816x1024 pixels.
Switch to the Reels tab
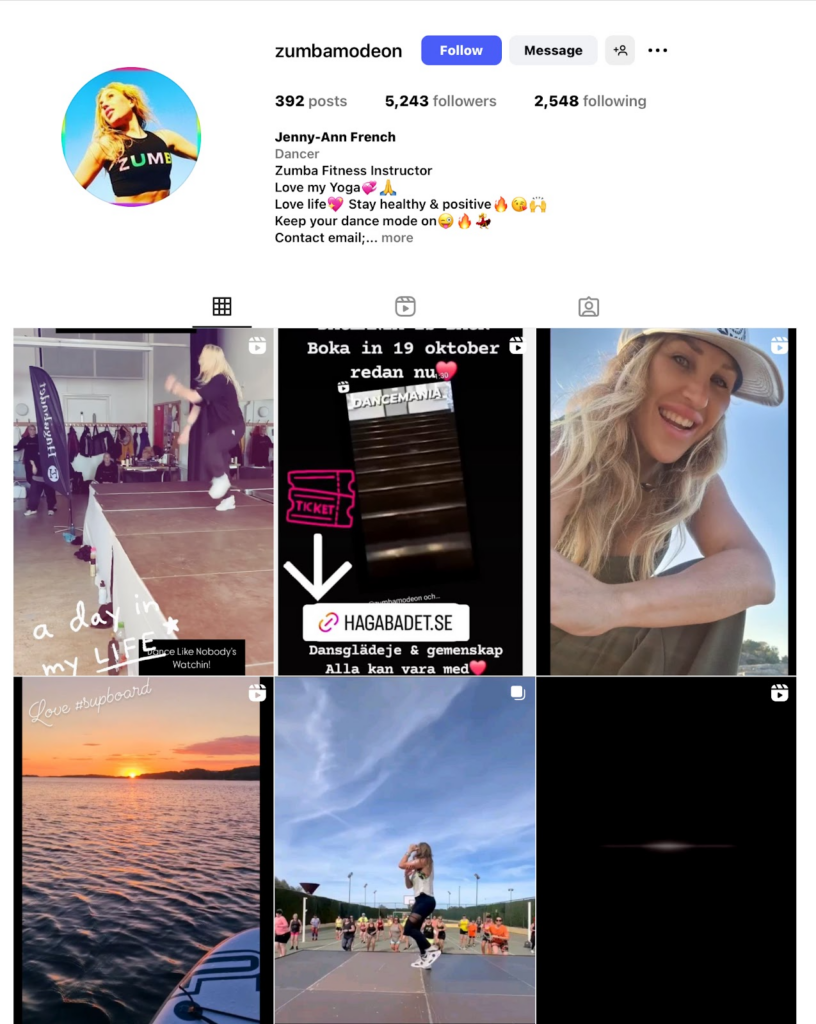pyautogui.click(x=405, y=307)
